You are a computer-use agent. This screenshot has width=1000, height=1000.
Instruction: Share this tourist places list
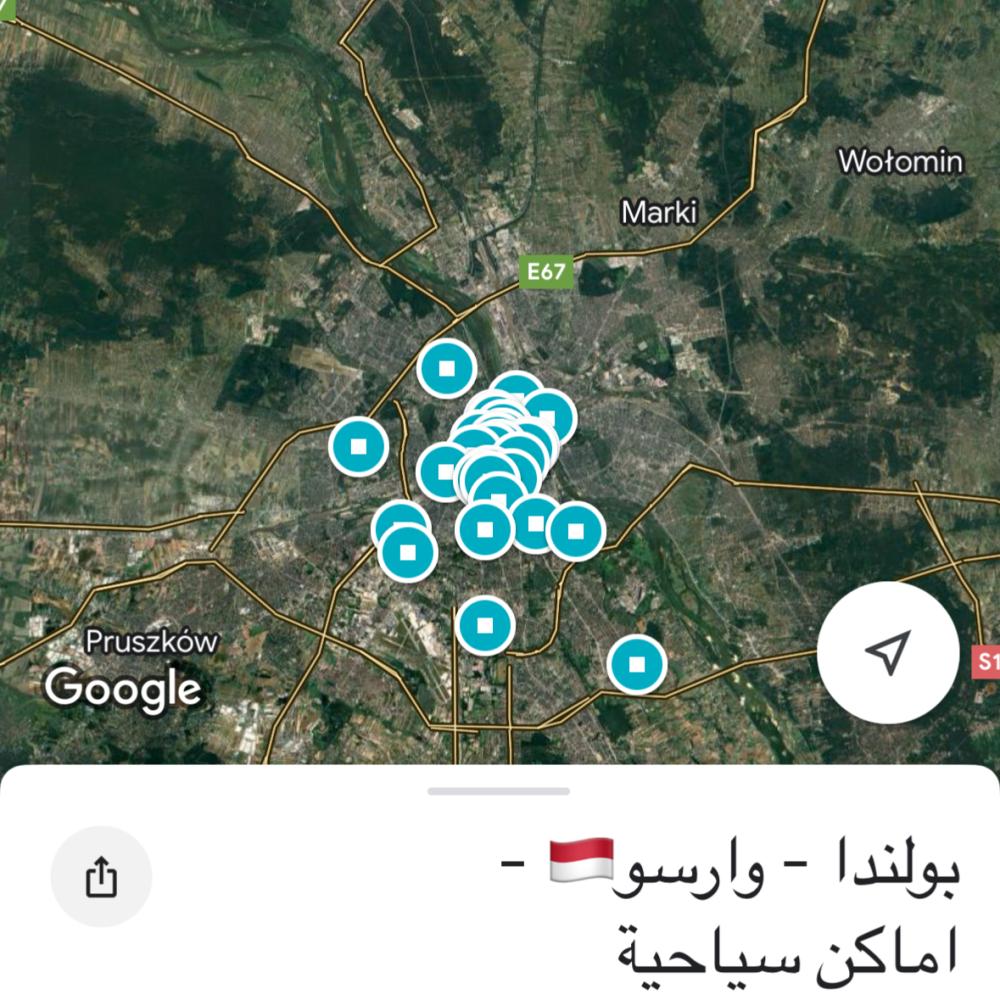point(101,877)
